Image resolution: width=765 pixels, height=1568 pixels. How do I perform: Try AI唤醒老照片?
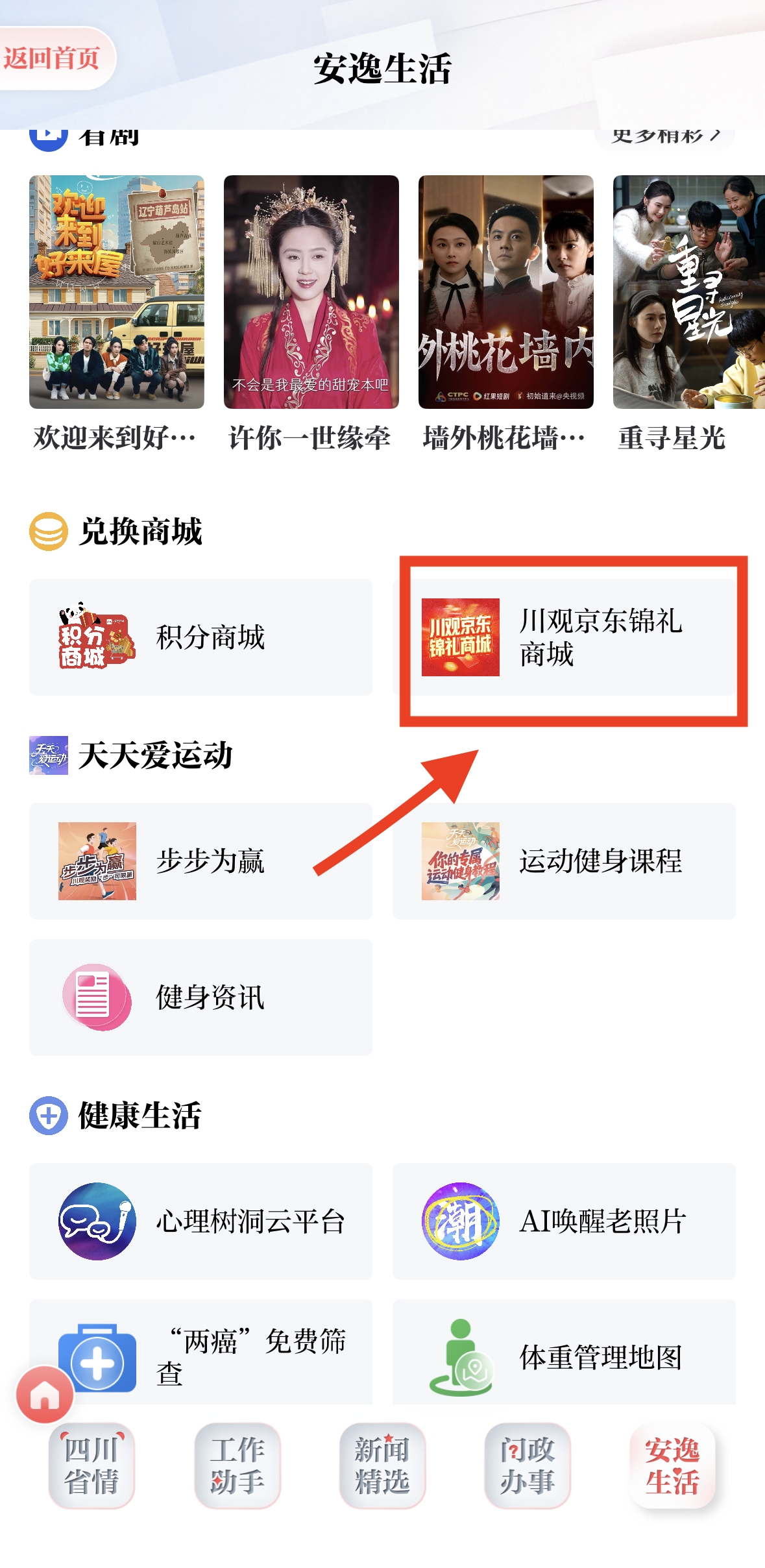click(564, 1221)
